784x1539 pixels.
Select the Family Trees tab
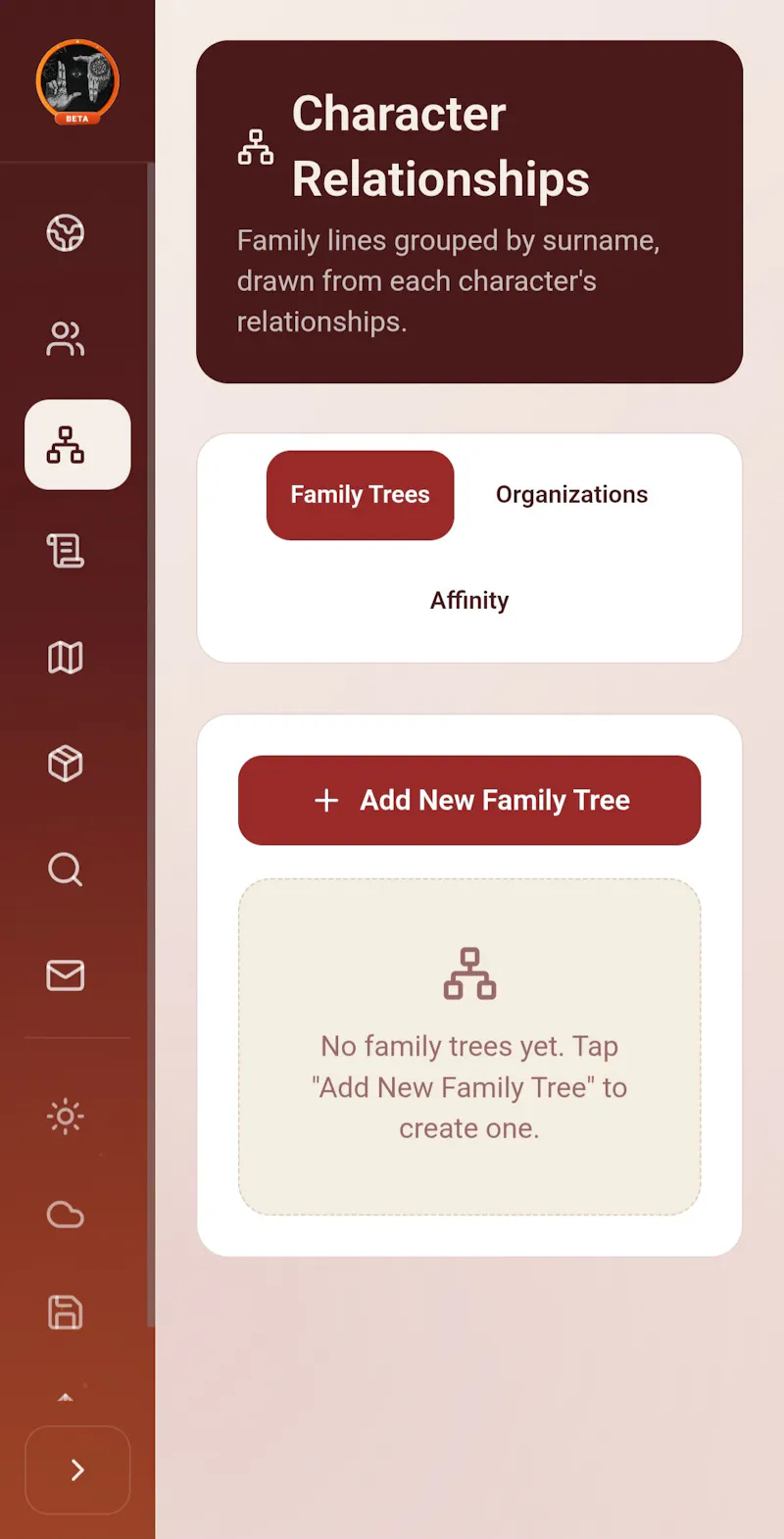coord(361,495)
